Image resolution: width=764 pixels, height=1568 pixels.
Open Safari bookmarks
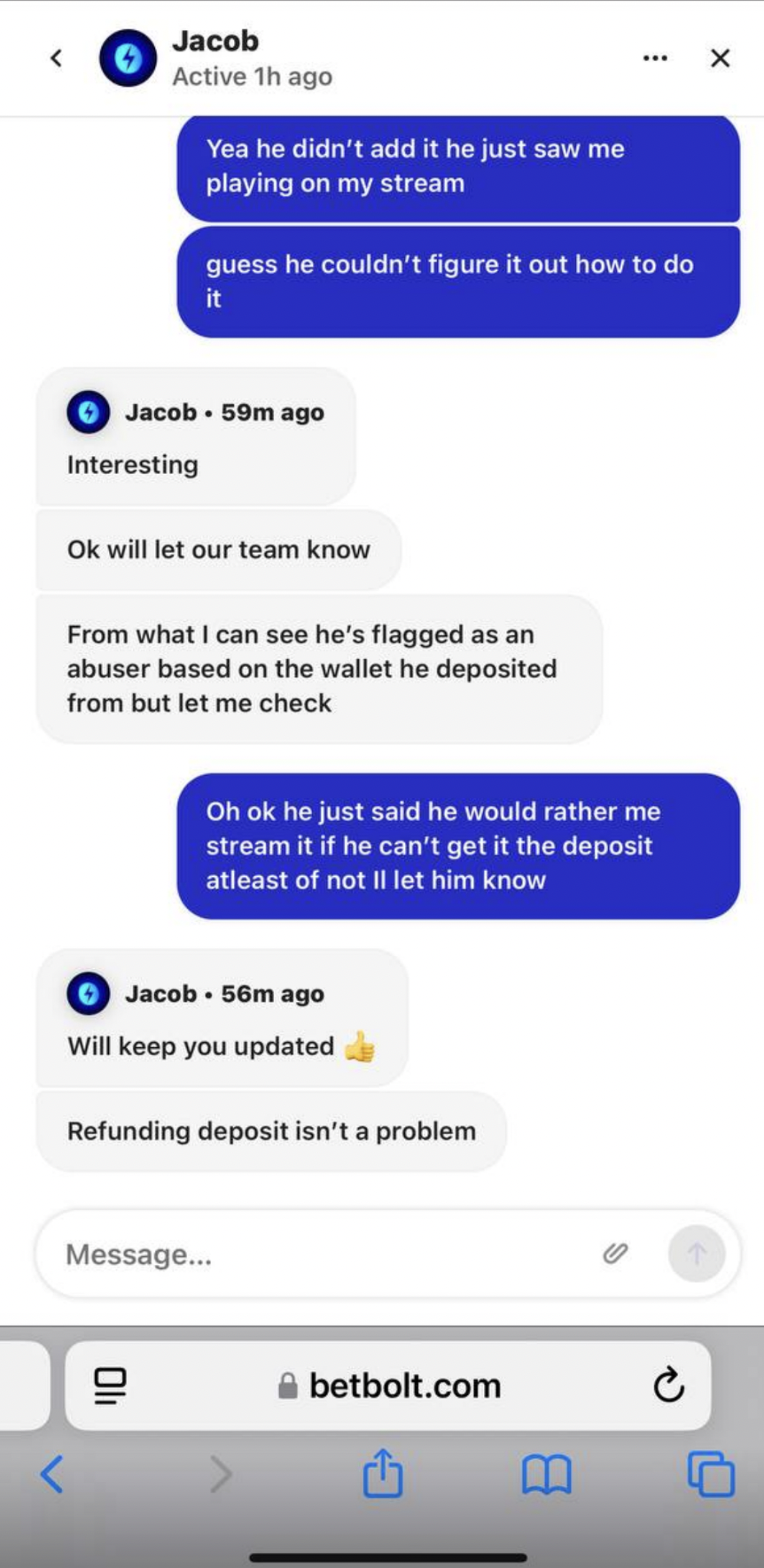point(546,1475)
